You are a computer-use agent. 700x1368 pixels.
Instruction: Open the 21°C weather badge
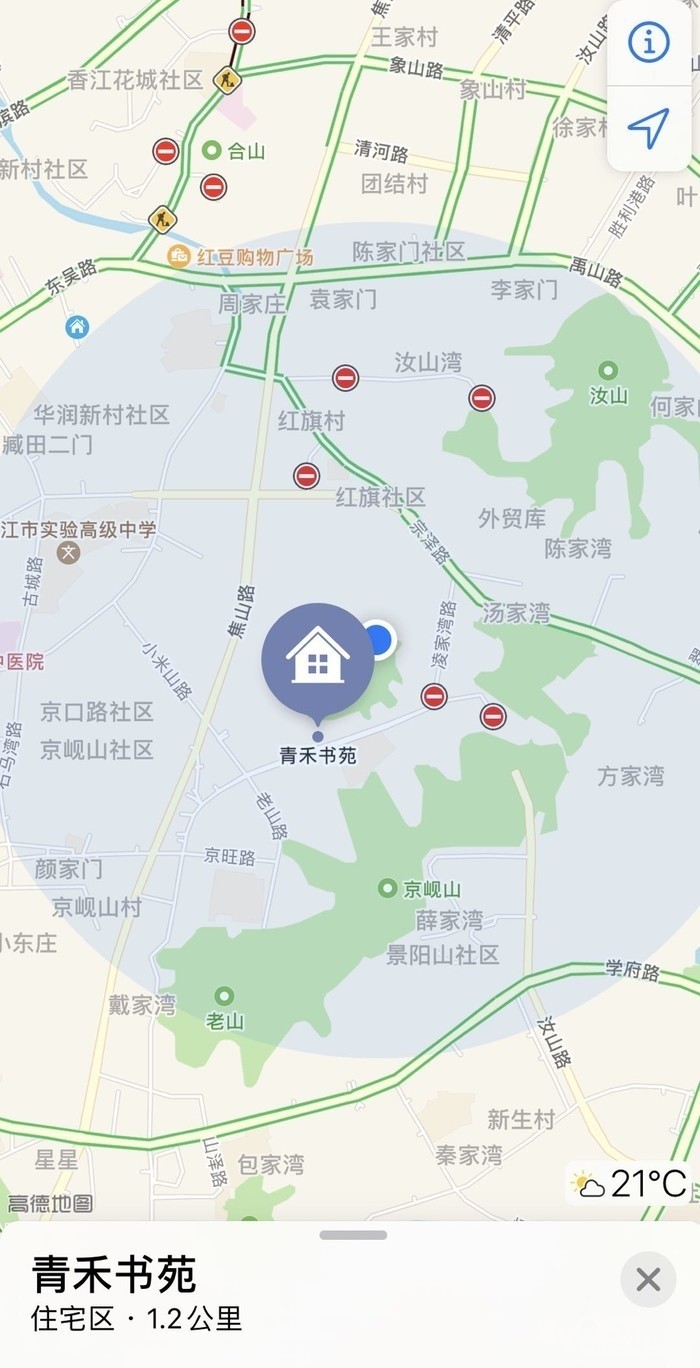click(630, 1185)
